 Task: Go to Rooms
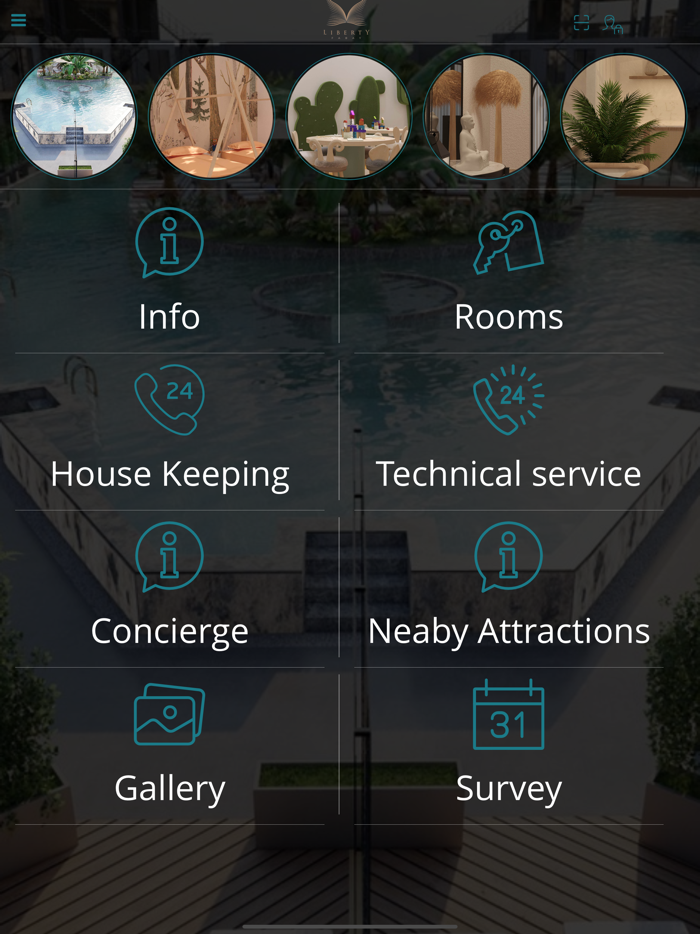click(508, 271)
